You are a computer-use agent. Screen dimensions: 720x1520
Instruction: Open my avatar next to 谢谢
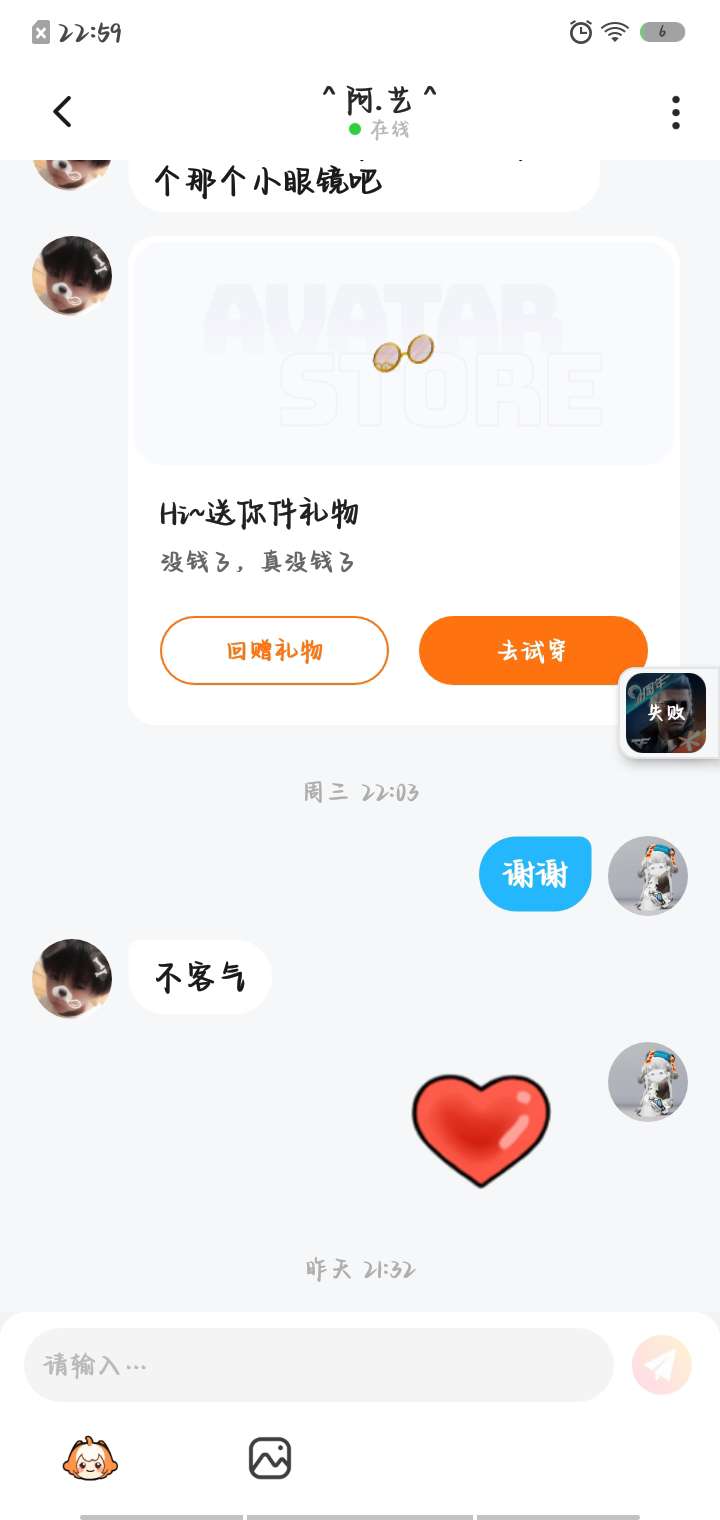(x=648, y=876)
